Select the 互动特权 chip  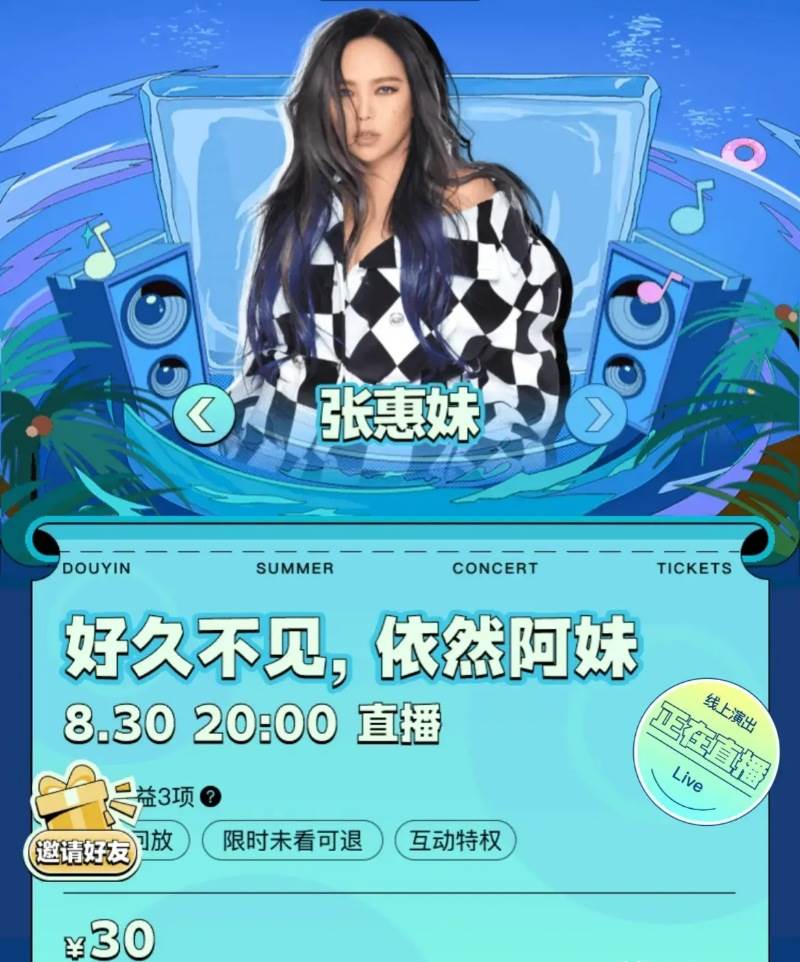[x=455, y=841]
